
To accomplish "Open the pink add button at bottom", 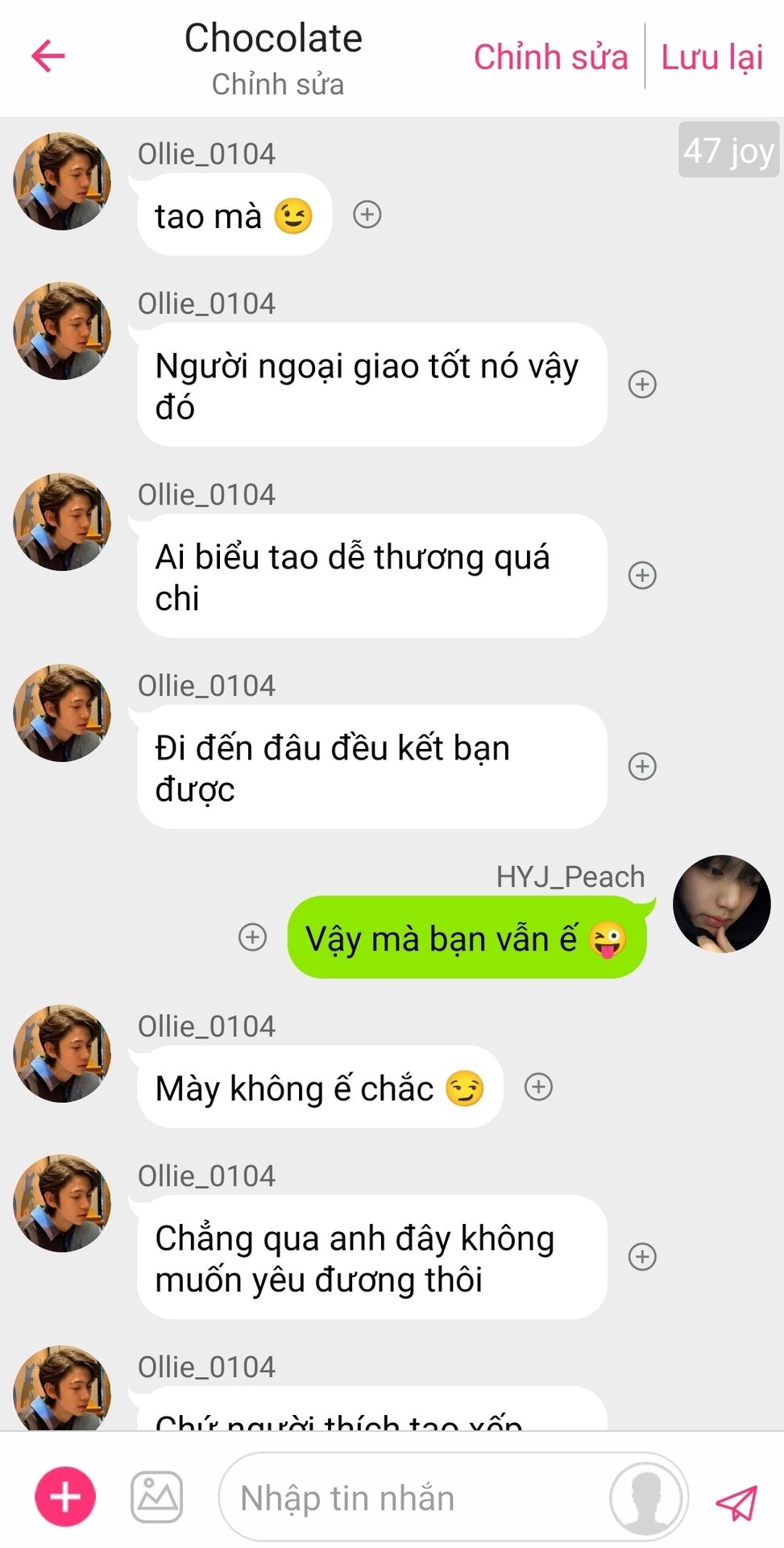I will [x=65, y=1496].
